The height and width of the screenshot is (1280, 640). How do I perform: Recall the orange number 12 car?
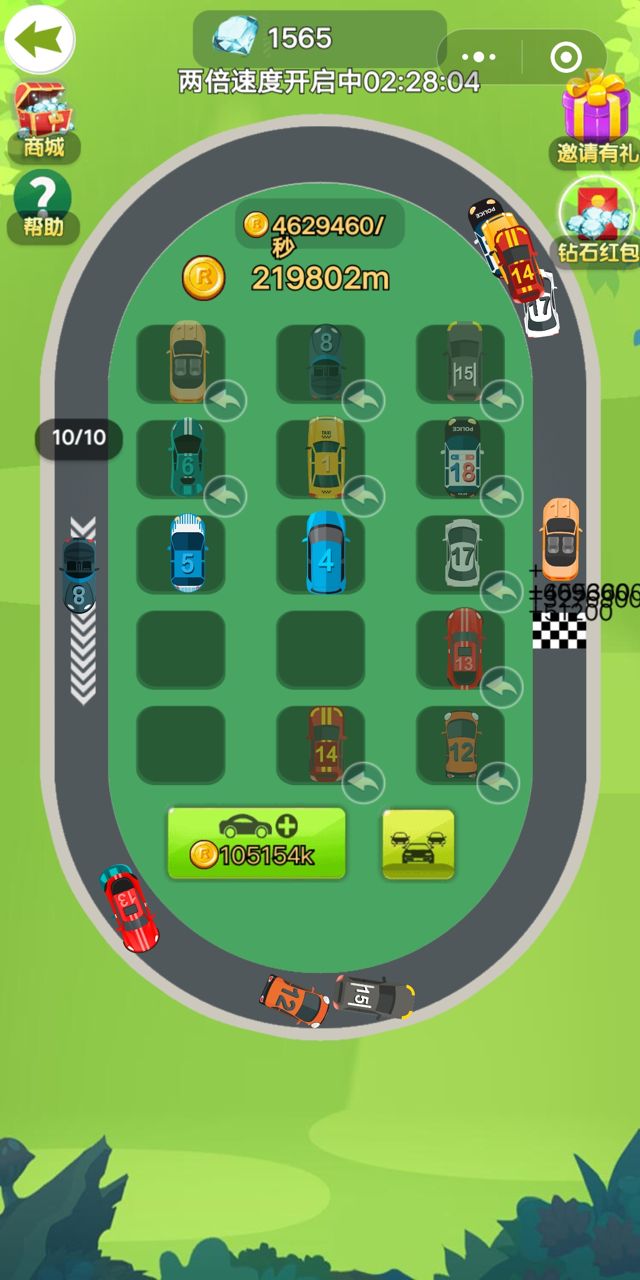[x=498, y=782]
